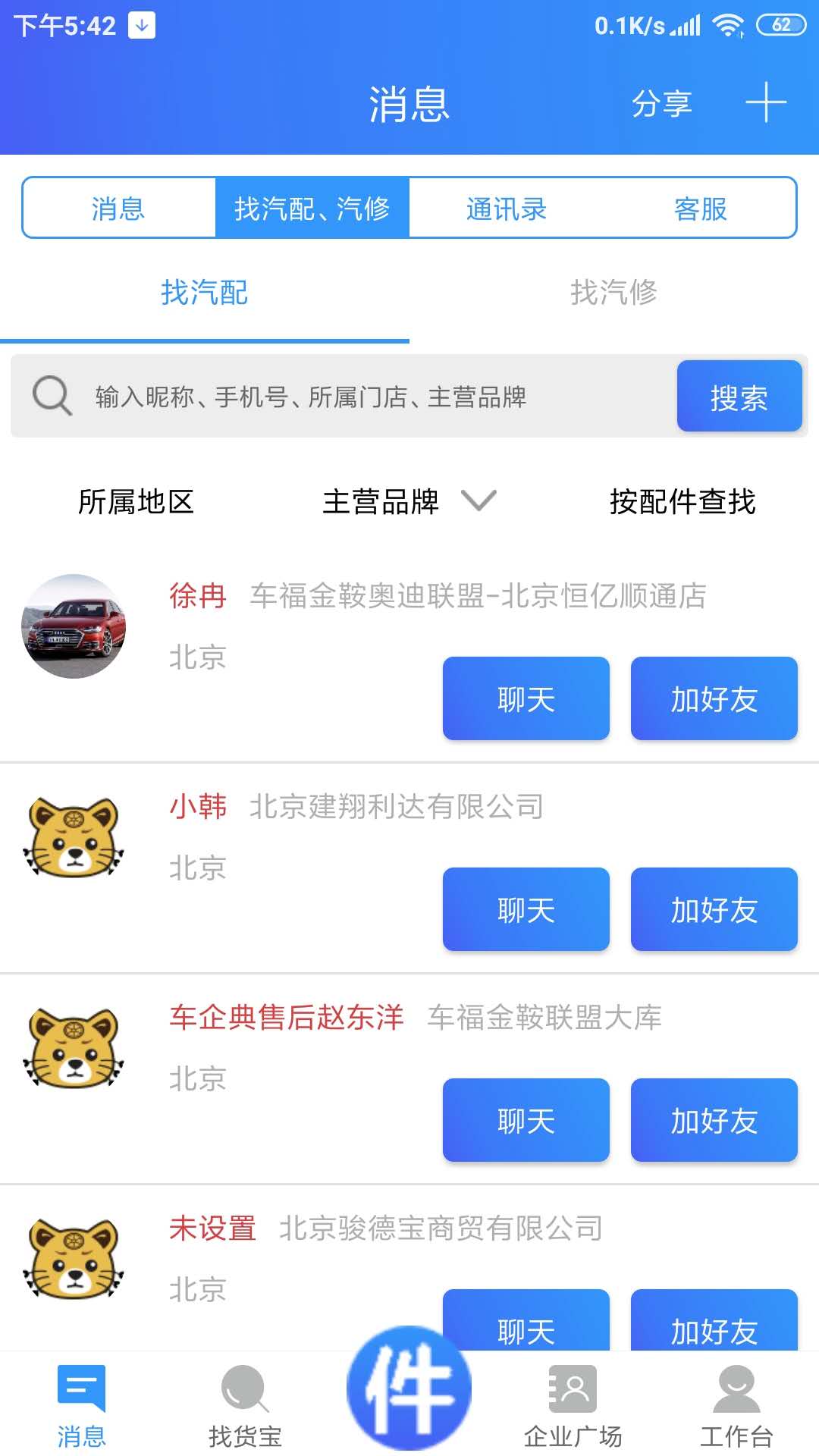Add 徐冉 as a friend
819x1456 pixels.
(x=714, y=698)
